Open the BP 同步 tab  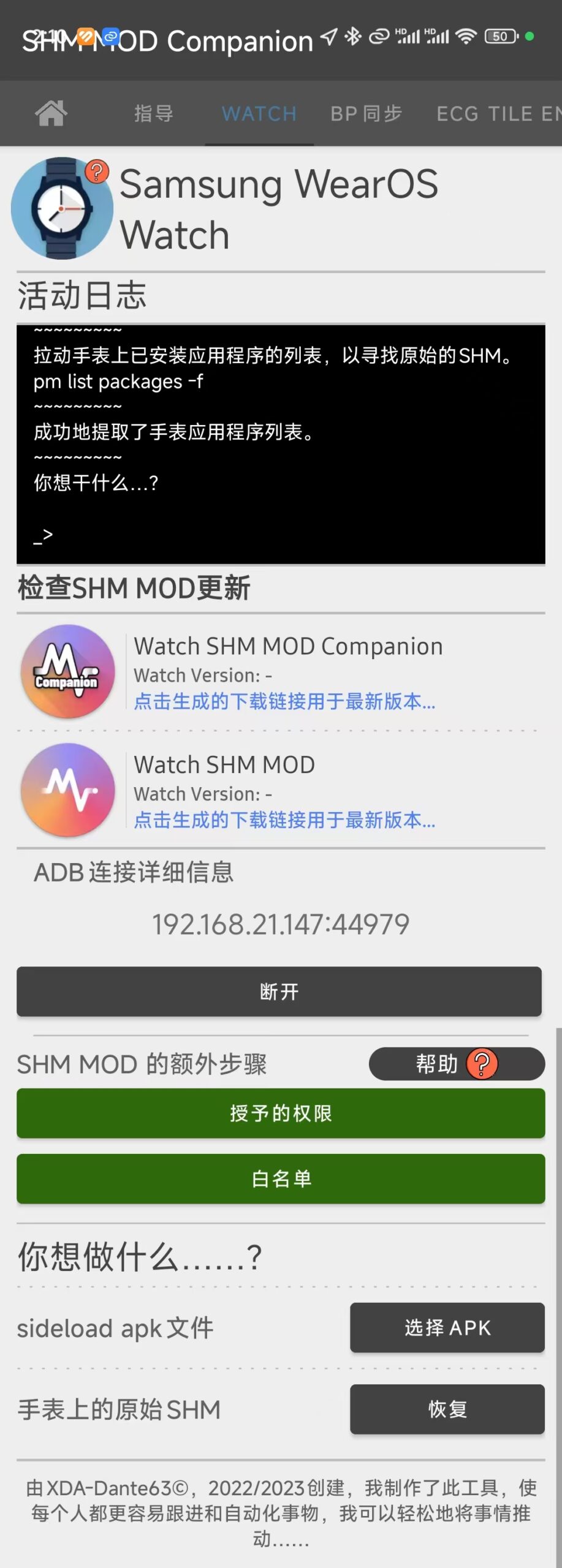[366, 114]
